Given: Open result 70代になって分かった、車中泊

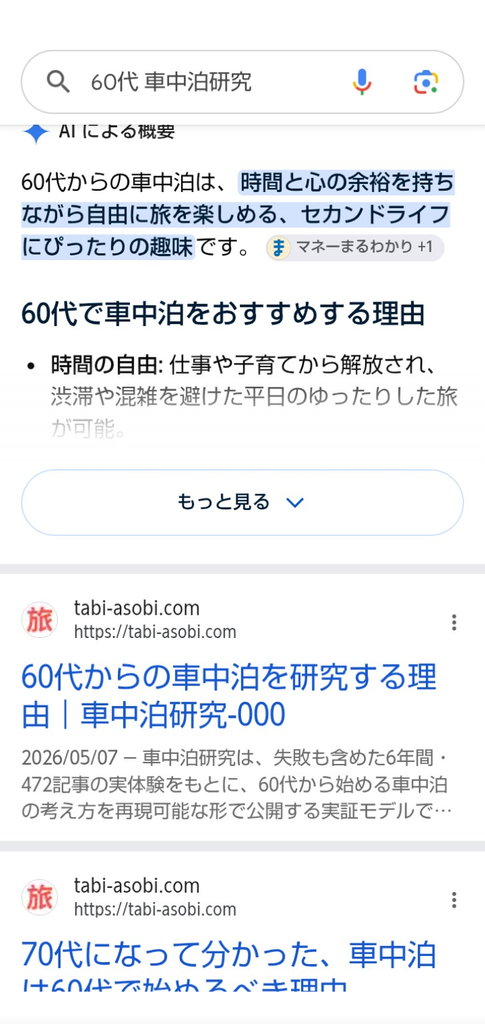Looking at the screenshot, I should coord(229,965).
